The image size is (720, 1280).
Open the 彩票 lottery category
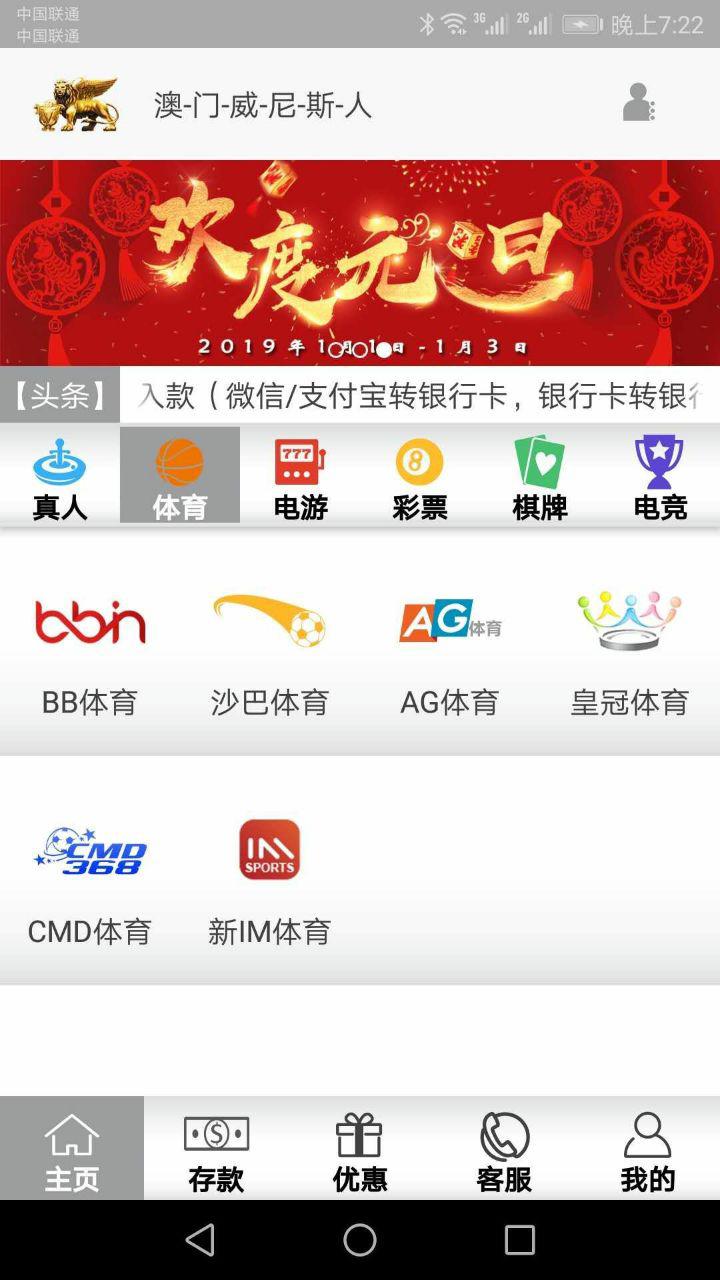[419, 475]
